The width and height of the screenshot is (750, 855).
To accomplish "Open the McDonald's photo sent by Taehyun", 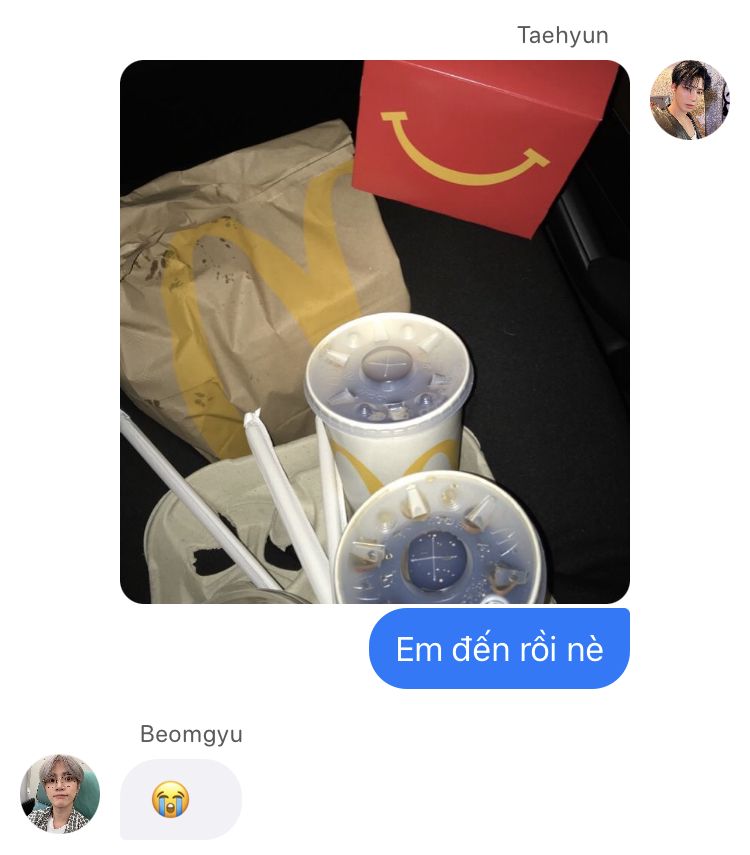I will 375,332.
